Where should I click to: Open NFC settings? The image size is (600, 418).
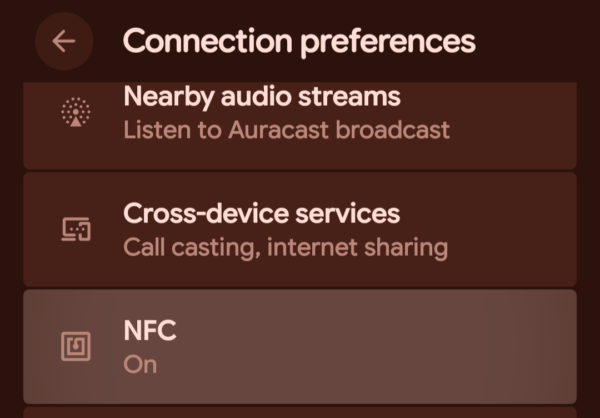click(x=300, y=346)
